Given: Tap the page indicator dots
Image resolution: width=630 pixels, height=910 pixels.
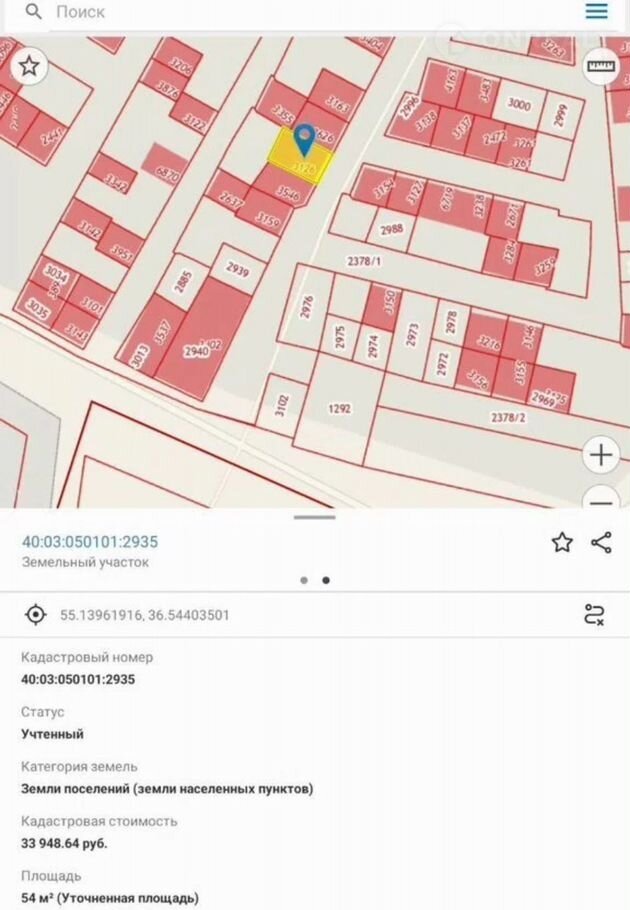Looking at the screenshot, I should point(315,580).
